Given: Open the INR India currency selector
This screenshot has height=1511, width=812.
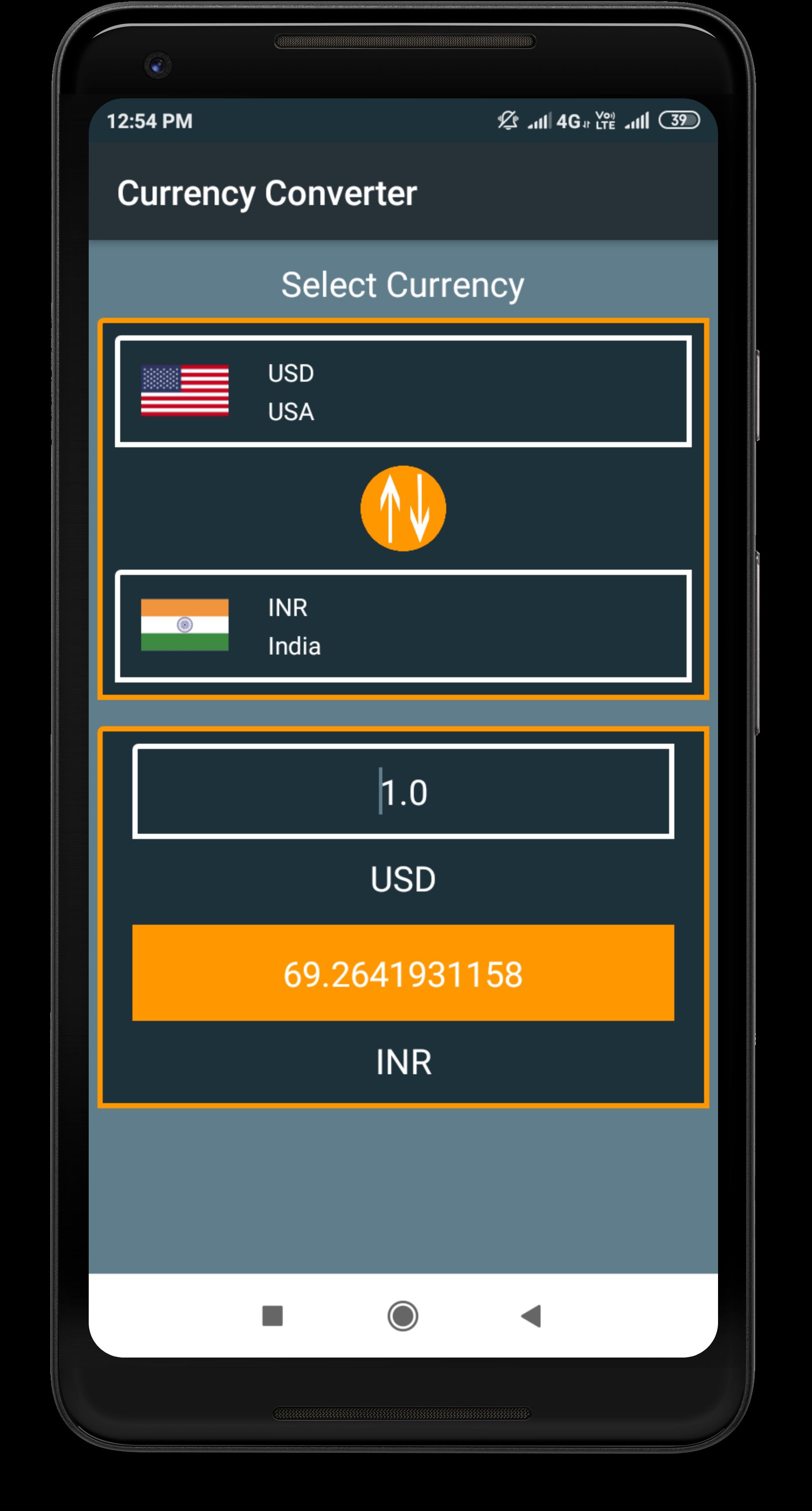Looking at the screenshot, I should pyautogui.click(x=403, y=625).
